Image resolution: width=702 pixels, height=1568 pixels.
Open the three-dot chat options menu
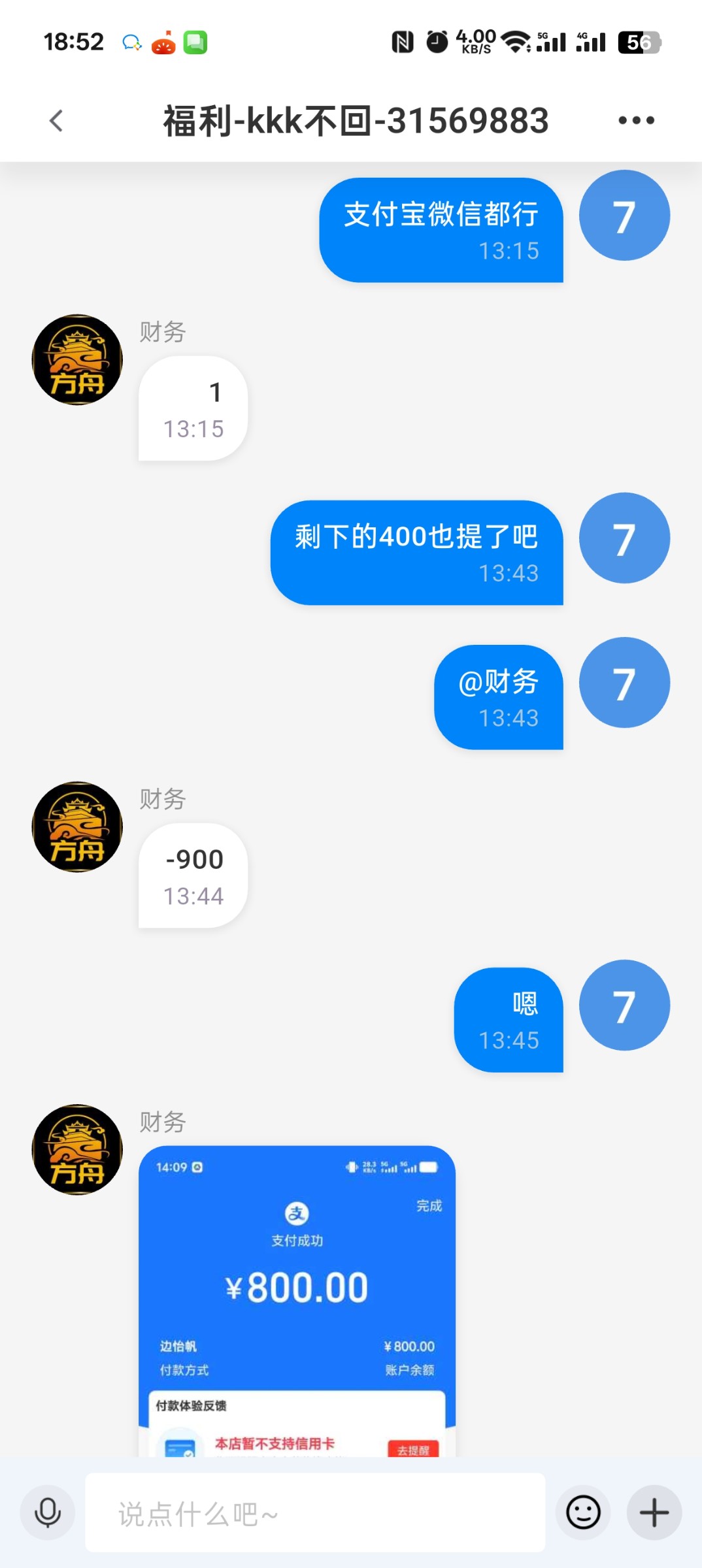click(x=636, y=120)
